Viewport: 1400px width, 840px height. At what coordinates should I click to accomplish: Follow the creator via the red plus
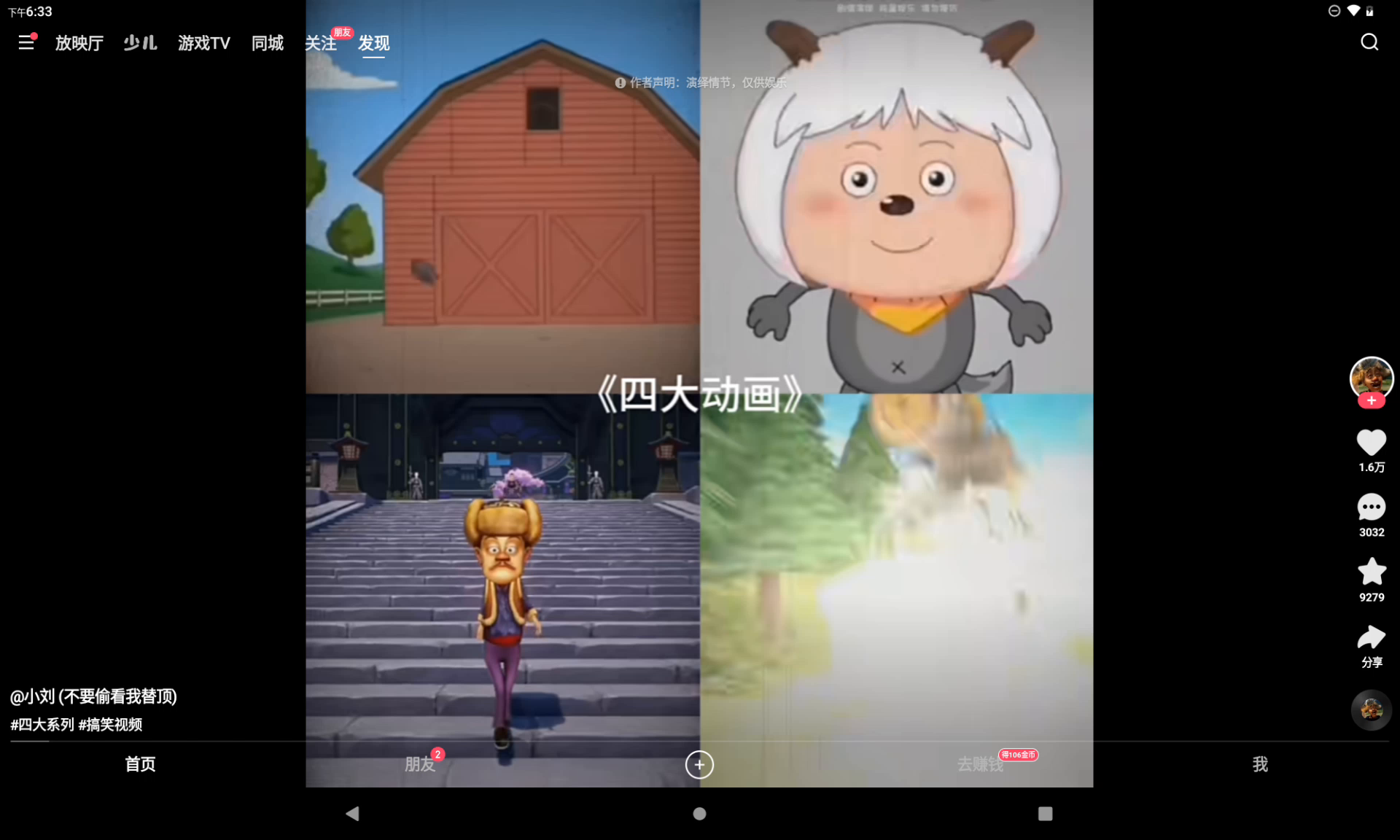click(1371, 400)
